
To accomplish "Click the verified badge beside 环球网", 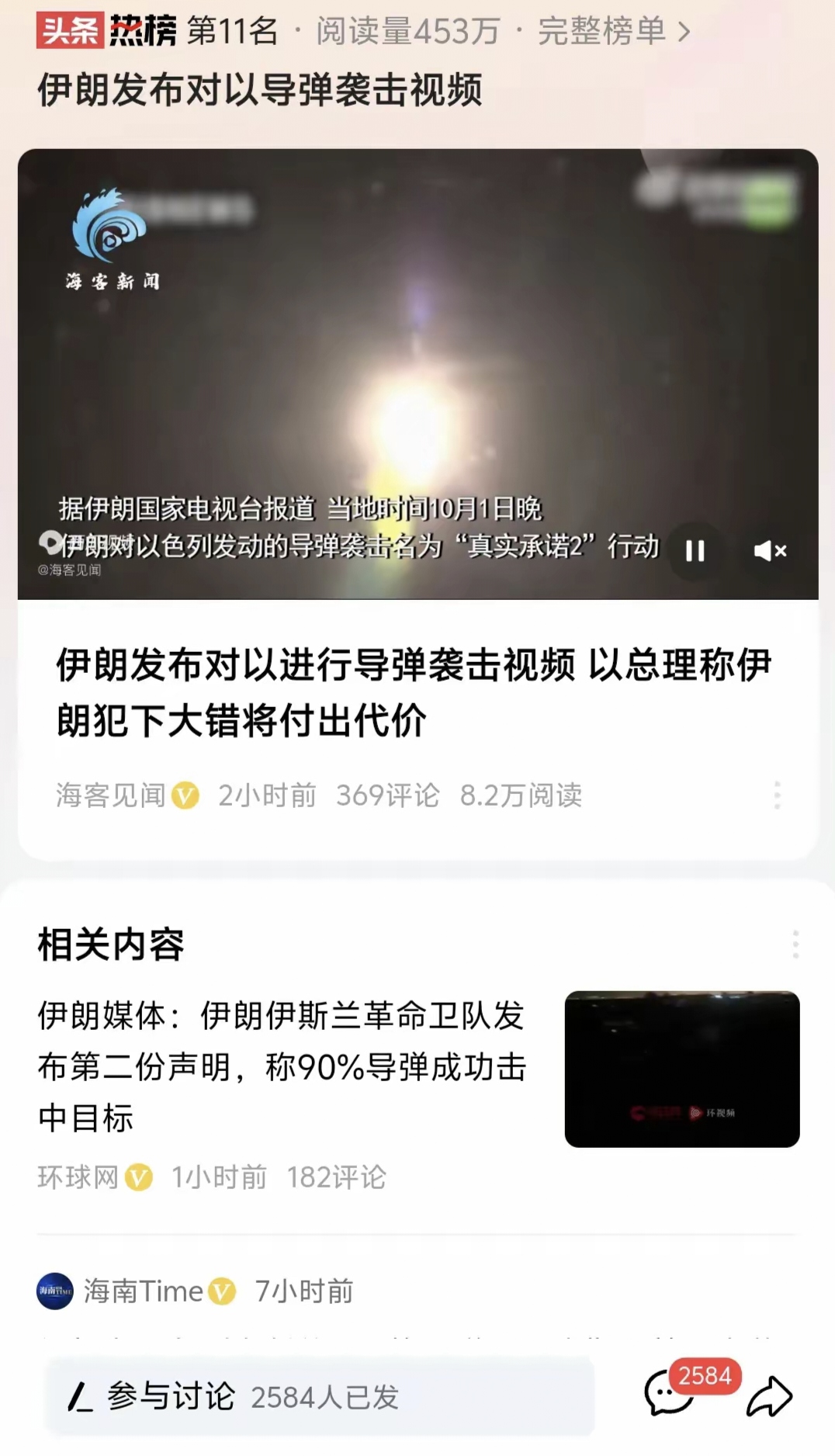I will (138, 1177).
